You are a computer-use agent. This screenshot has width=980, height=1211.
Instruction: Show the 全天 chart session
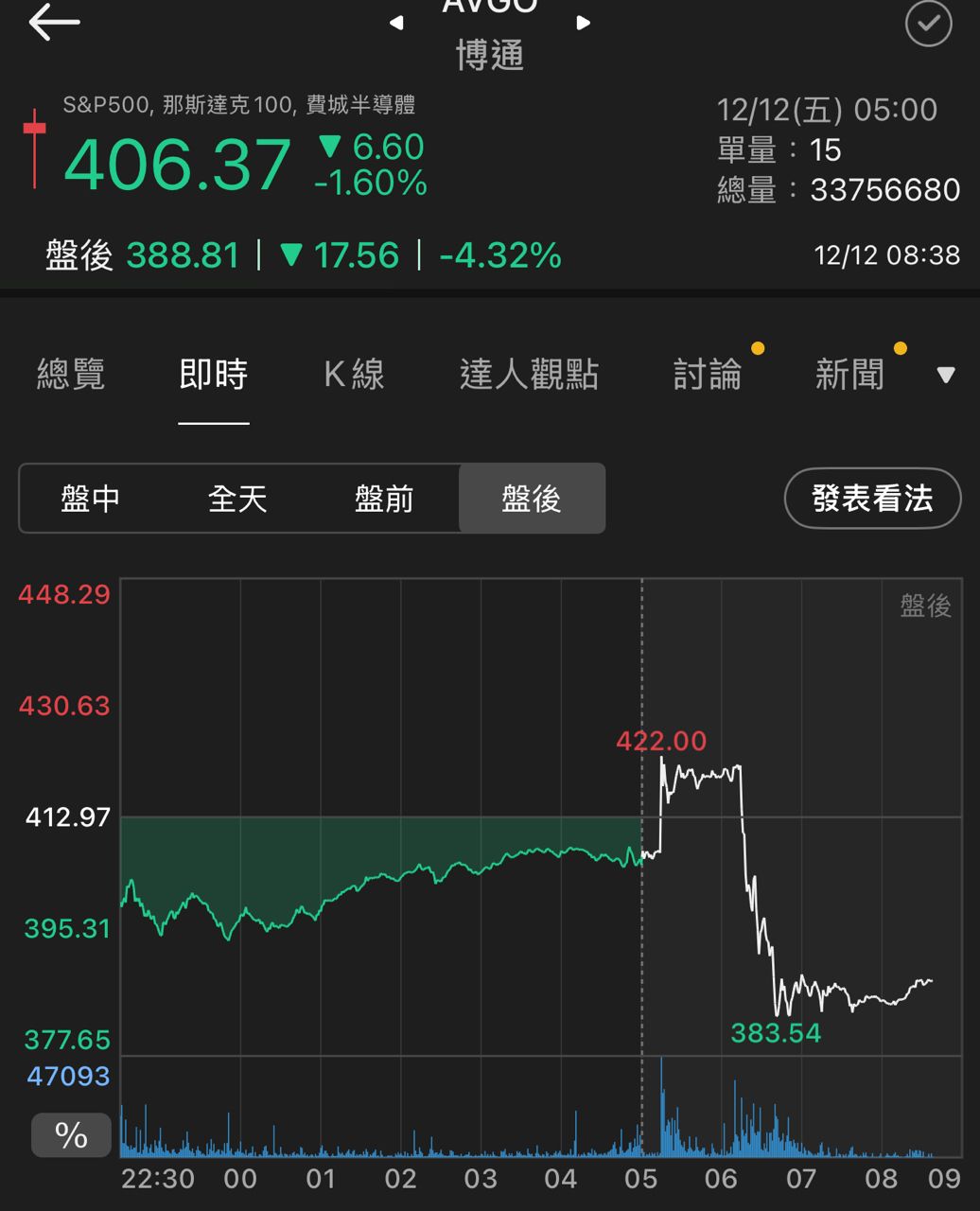[x=237, y=499]
